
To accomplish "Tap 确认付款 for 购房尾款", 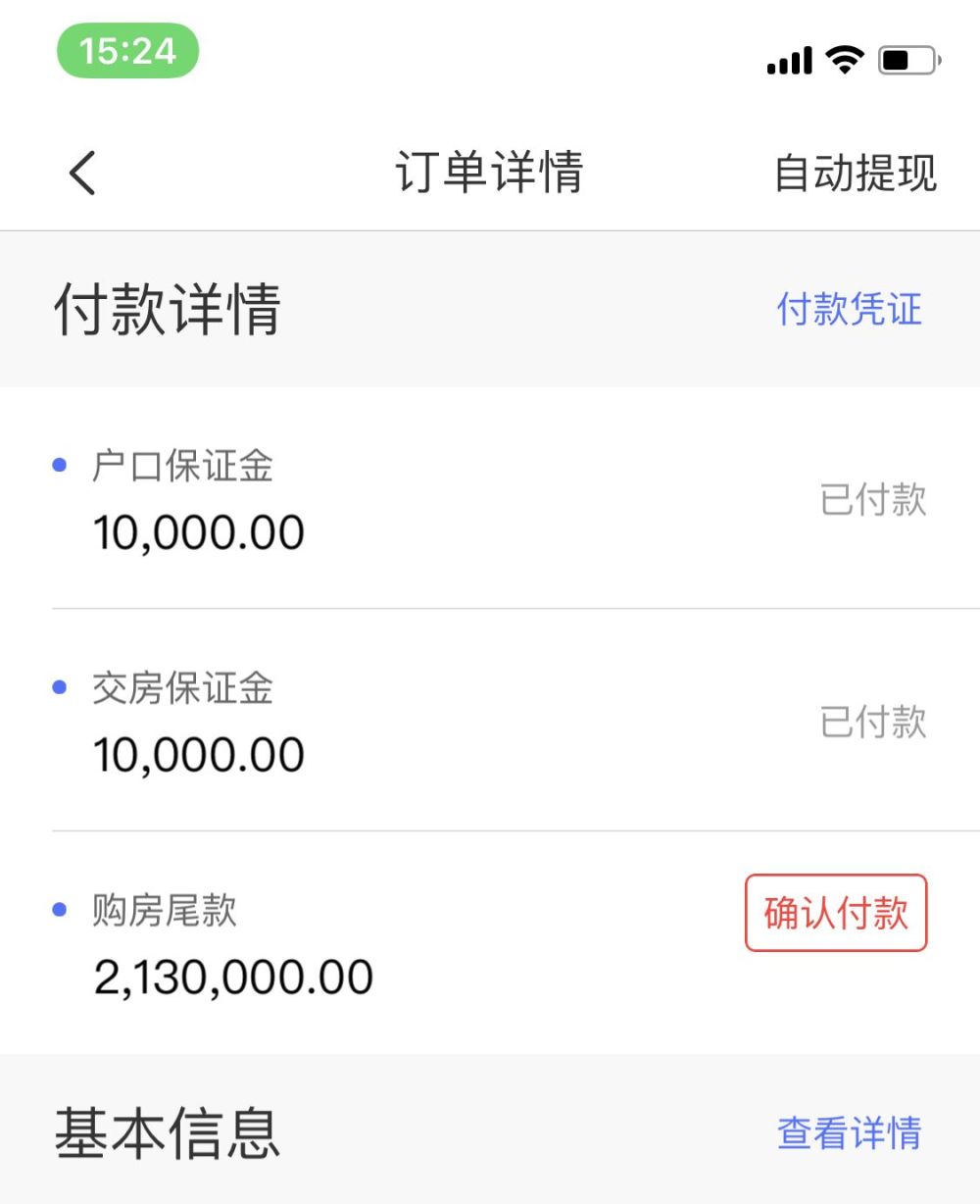I will [836, 913].
